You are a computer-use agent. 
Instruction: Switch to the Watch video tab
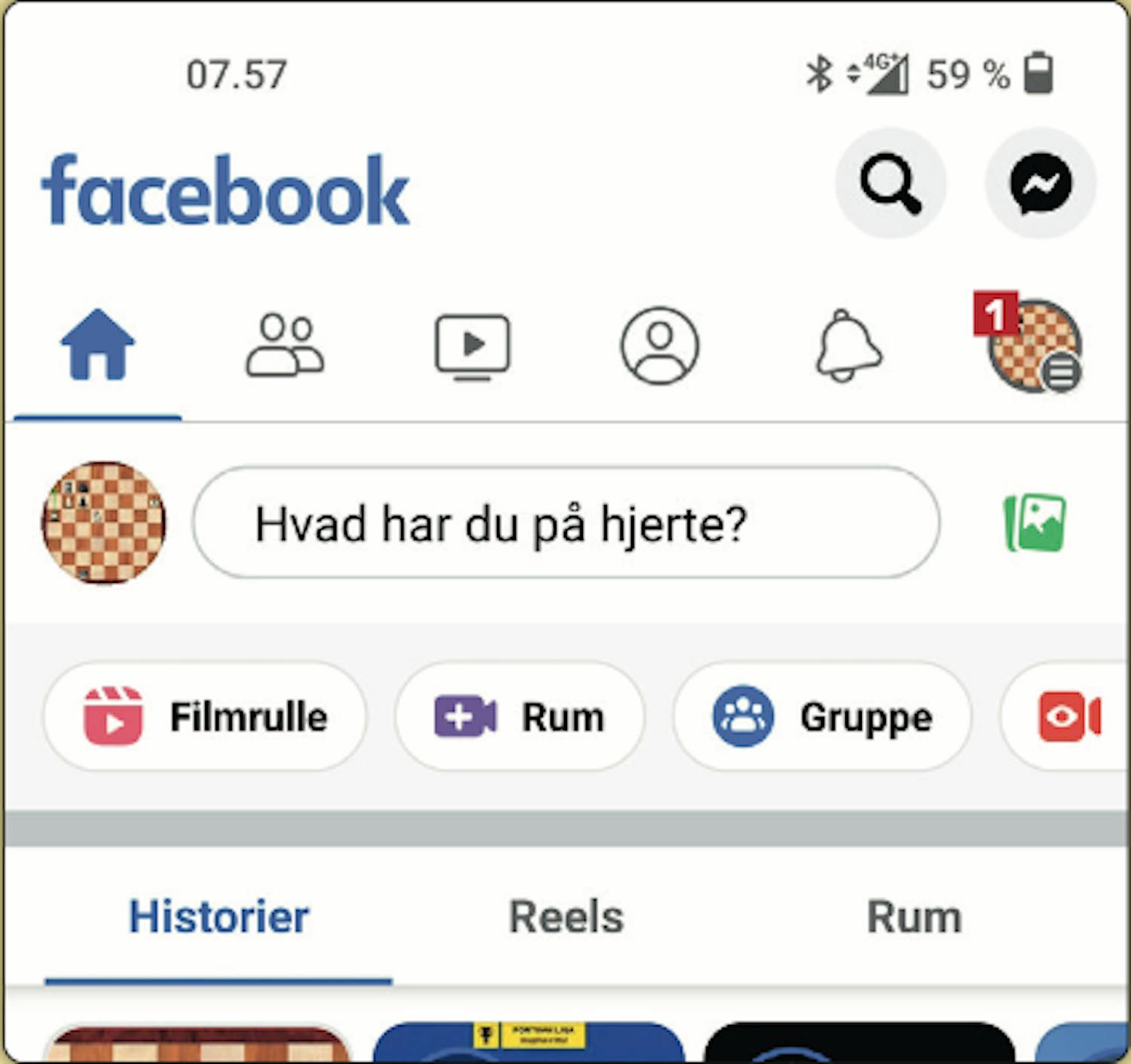(x=473, y=345)
